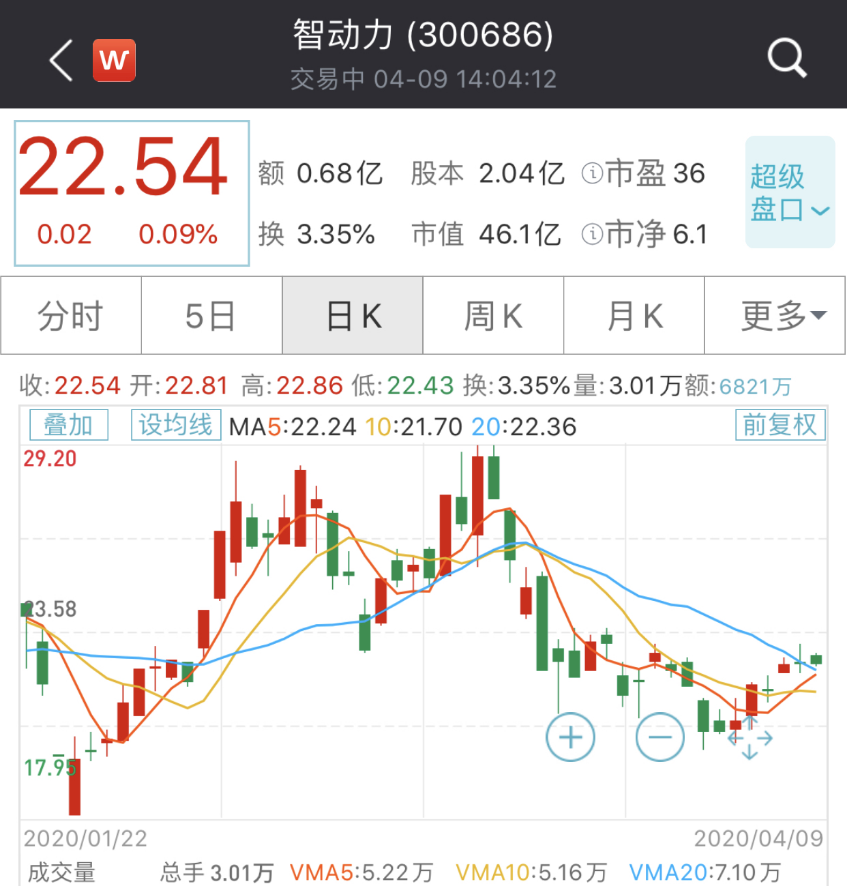The height and width of the screenshot is (886, 848).
Task: Switch to the 分时 chart tab
Action: coord(71,316)
